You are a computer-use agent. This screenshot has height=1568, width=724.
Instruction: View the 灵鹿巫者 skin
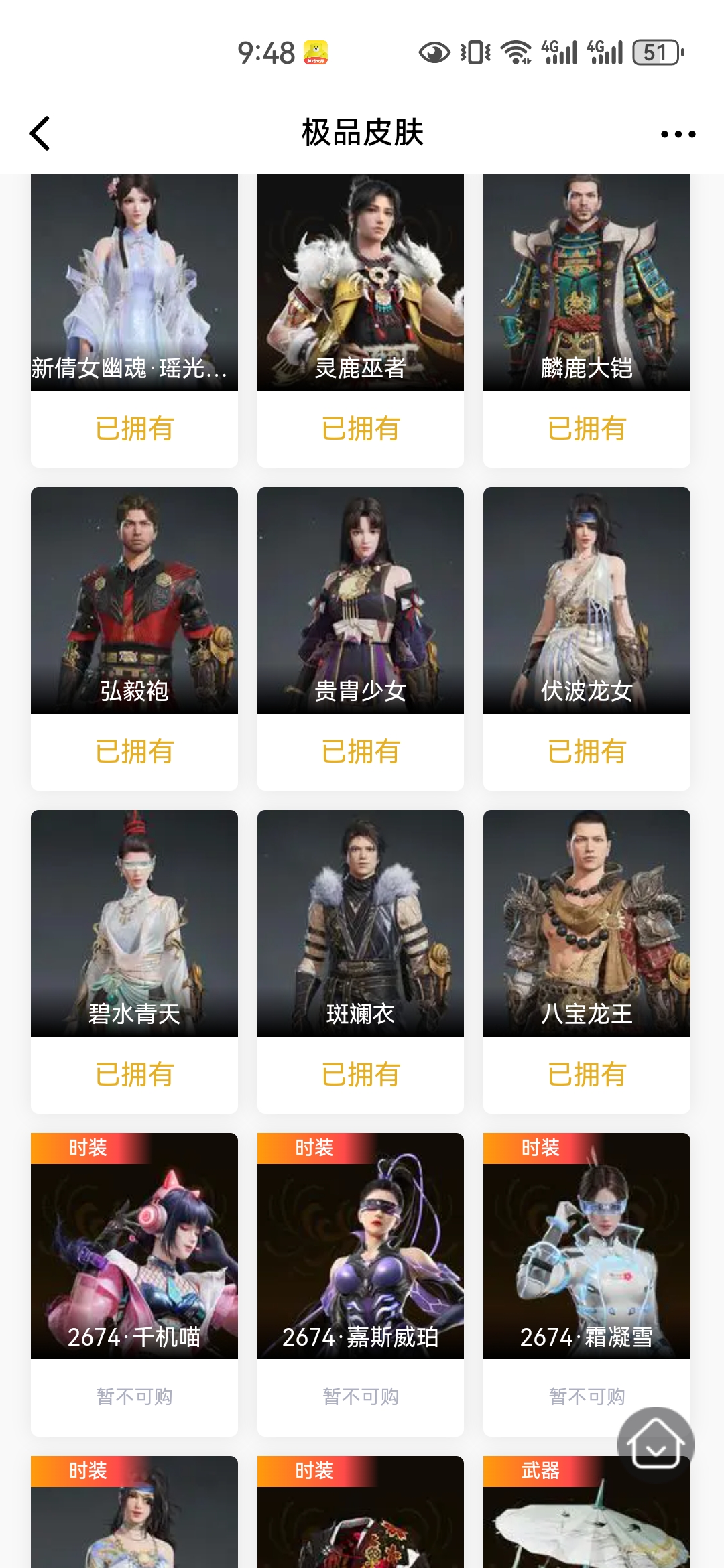(361, 281)
